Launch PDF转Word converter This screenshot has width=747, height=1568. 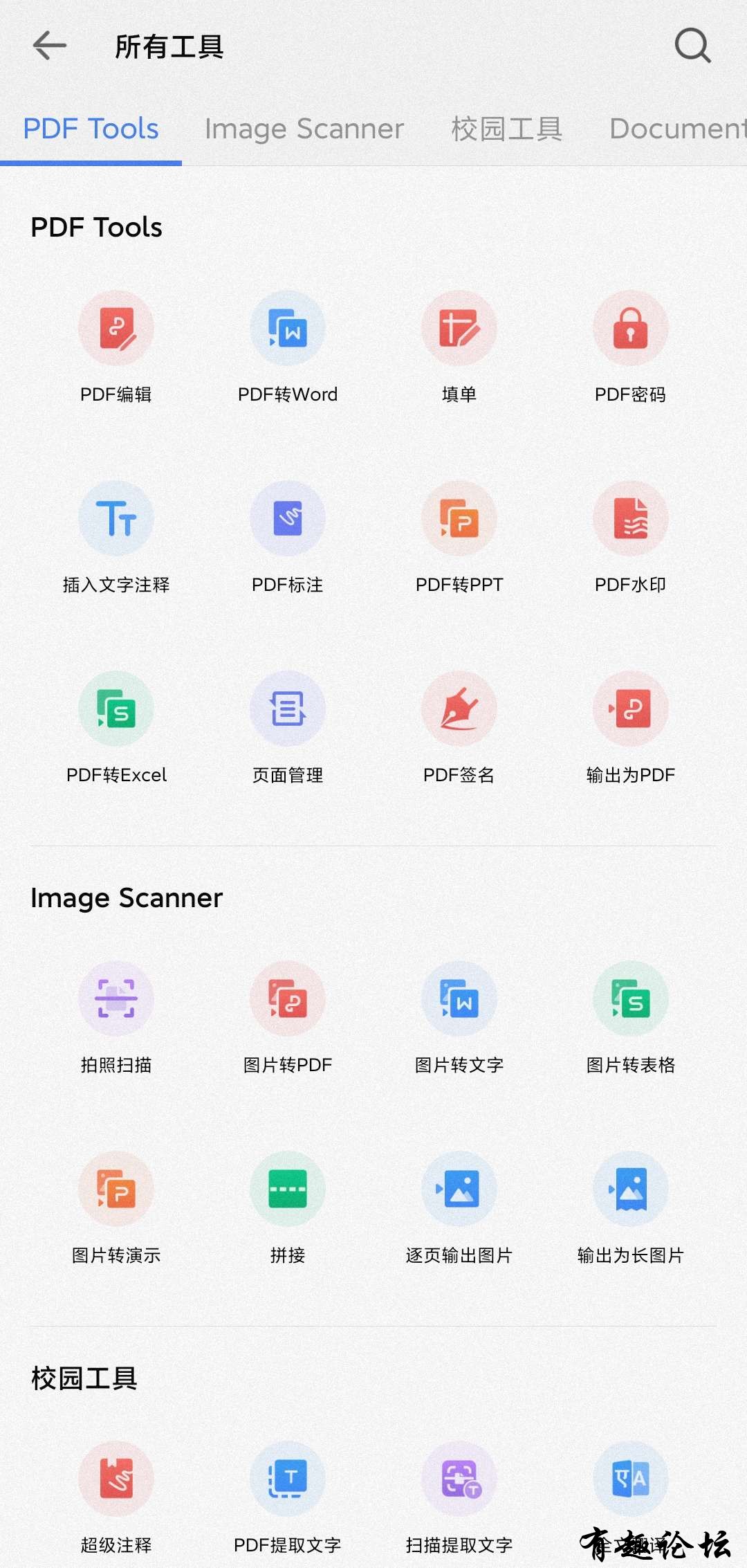[288, 329]
